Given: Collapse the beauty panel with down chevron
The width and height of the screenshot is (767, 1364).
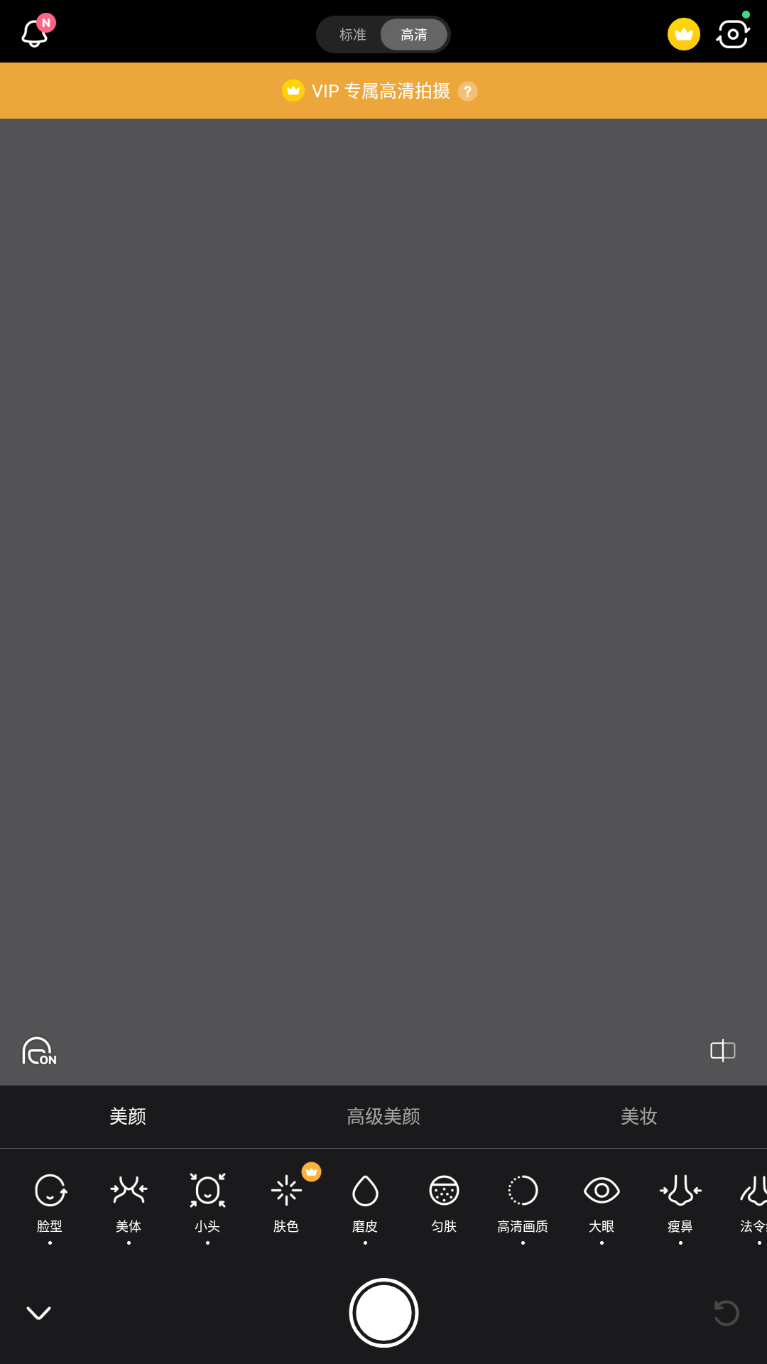Looking at the screenshot, I should pyautogui.click(x=39, y=1313).
